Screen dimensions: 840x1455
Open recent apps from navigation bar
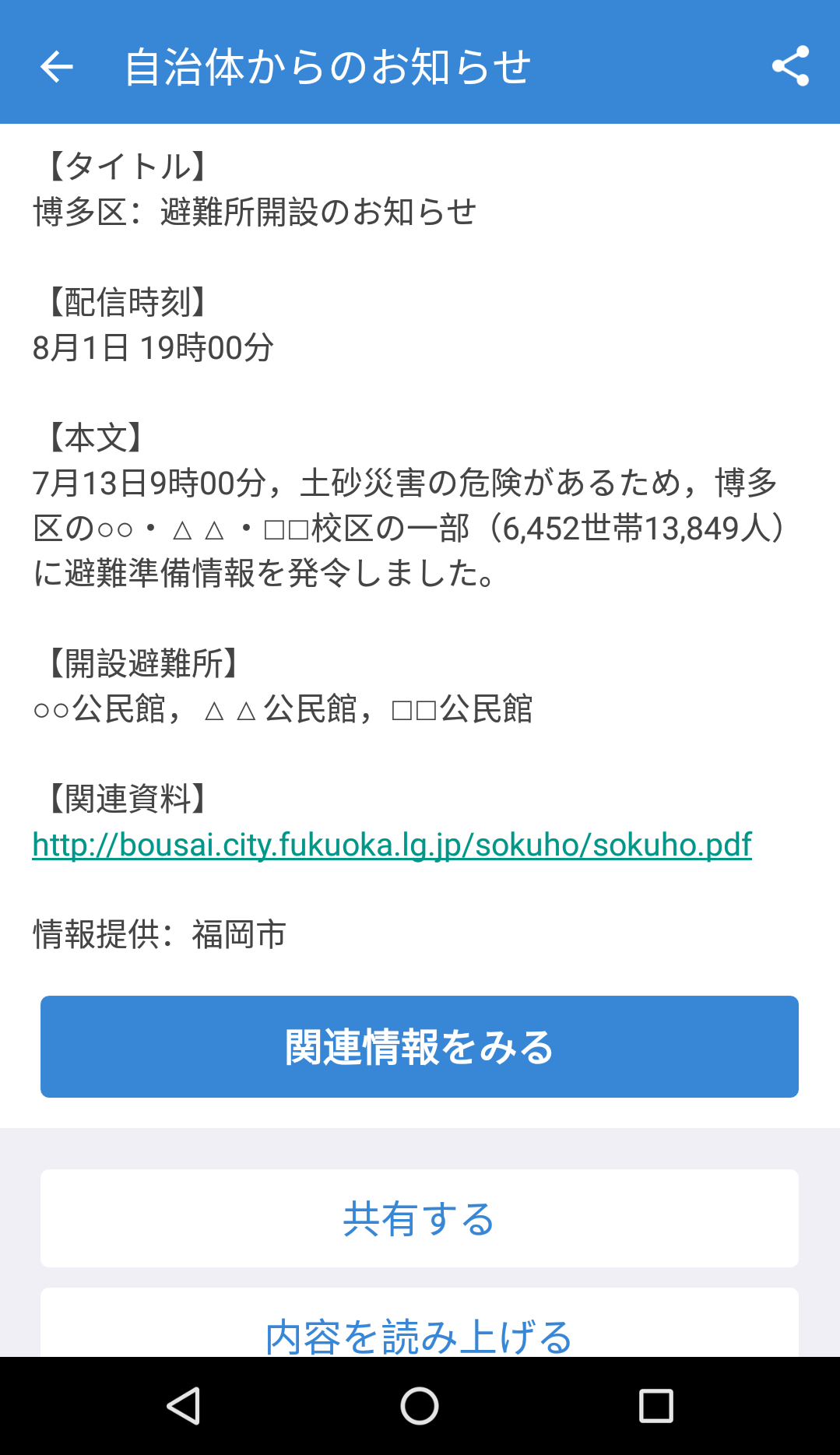pos(655,1406)
